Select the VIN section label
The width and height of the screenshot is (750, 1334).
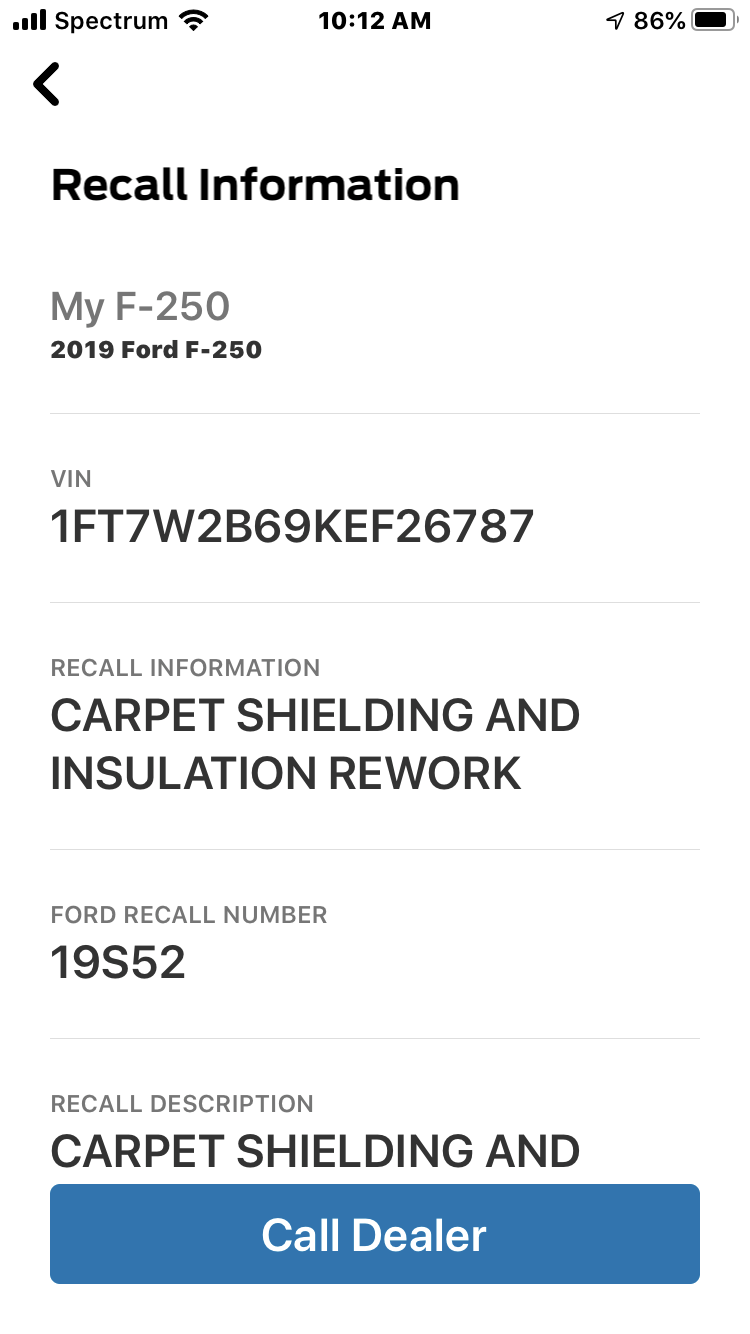70,479
